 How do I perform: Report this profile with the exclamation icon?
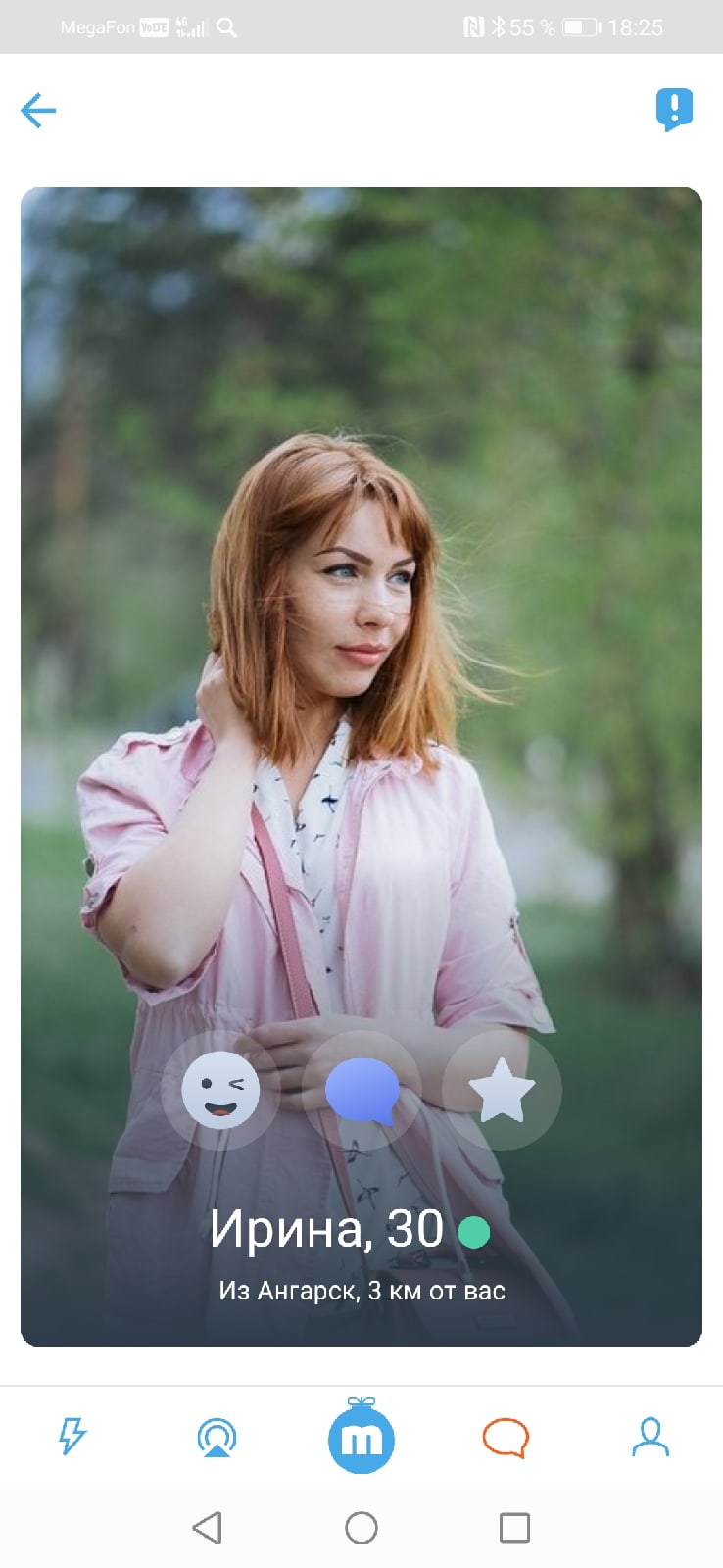(674, 109)
